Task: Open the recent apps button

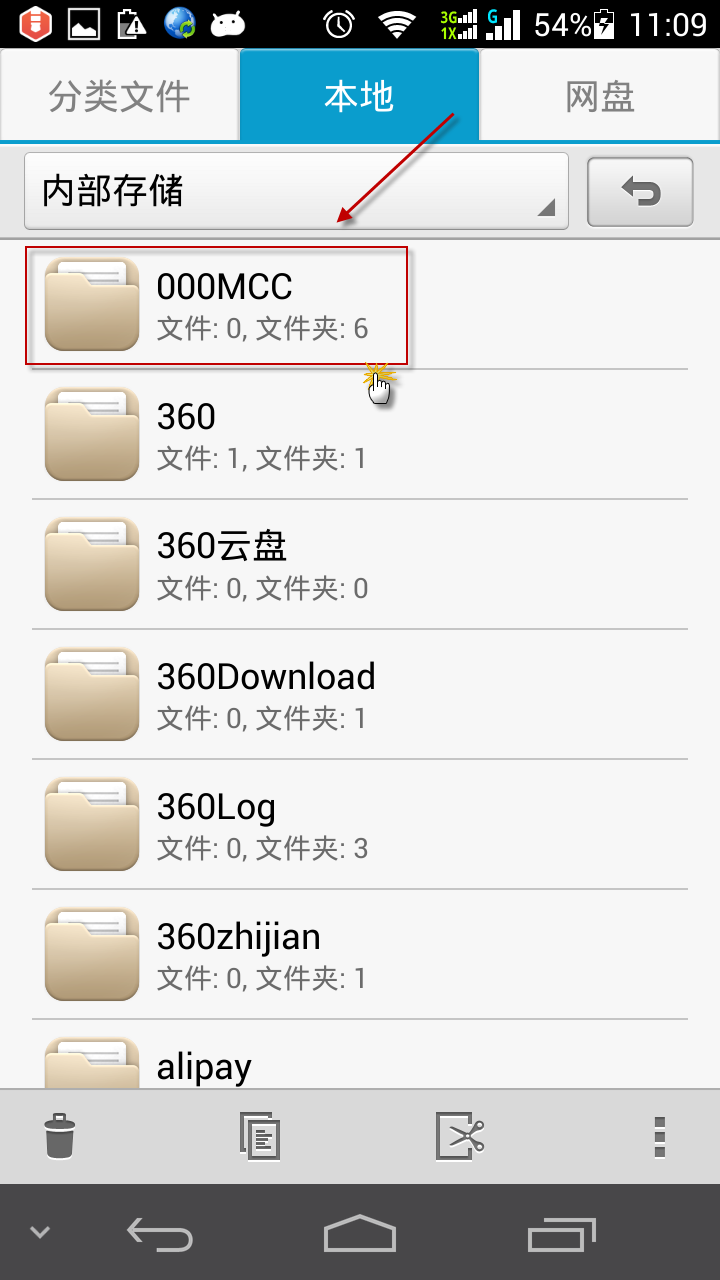Action: (561, 1233)
